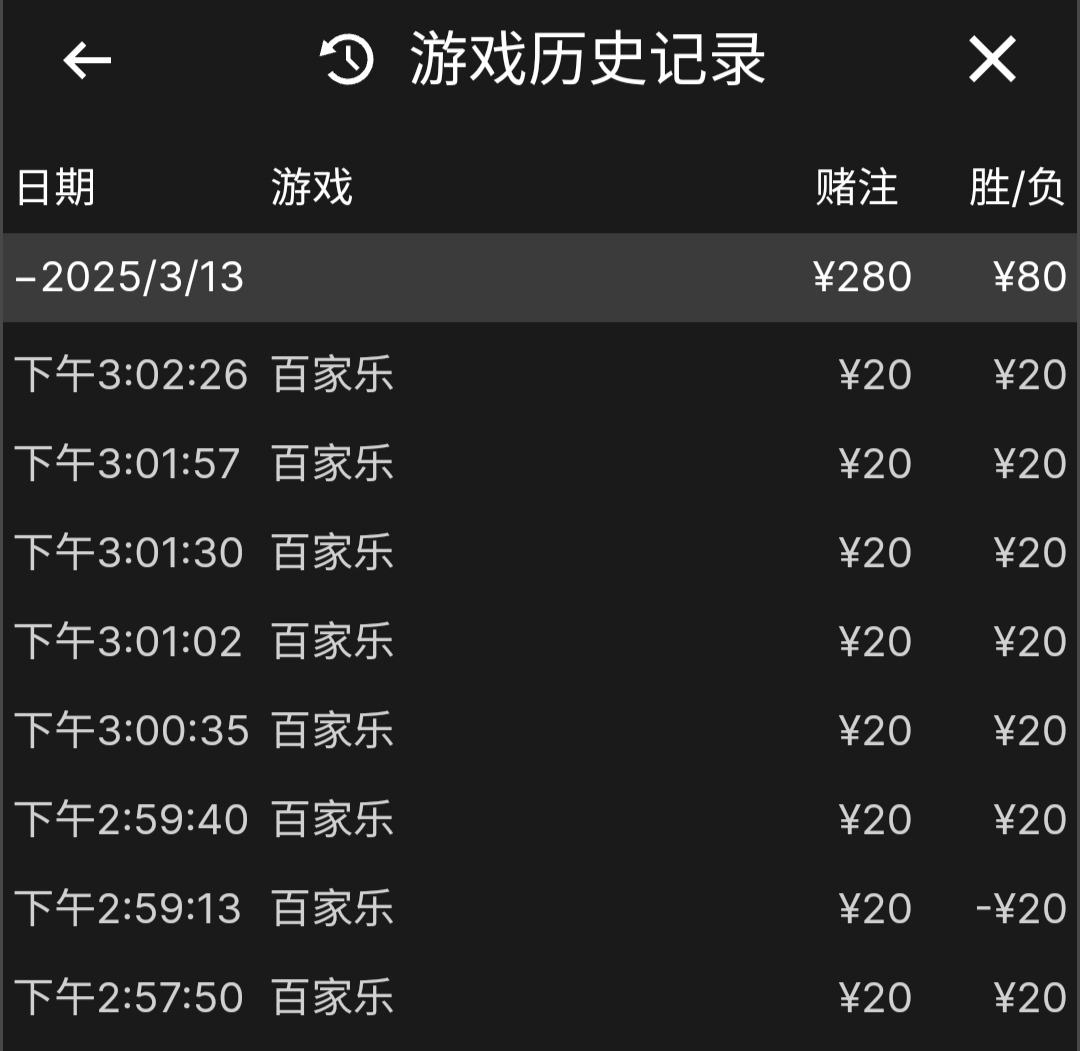Screen dimensions: 1080x1051
Task: Open the 下午2:57:50 百家乐 record
Action: point(540,997)
